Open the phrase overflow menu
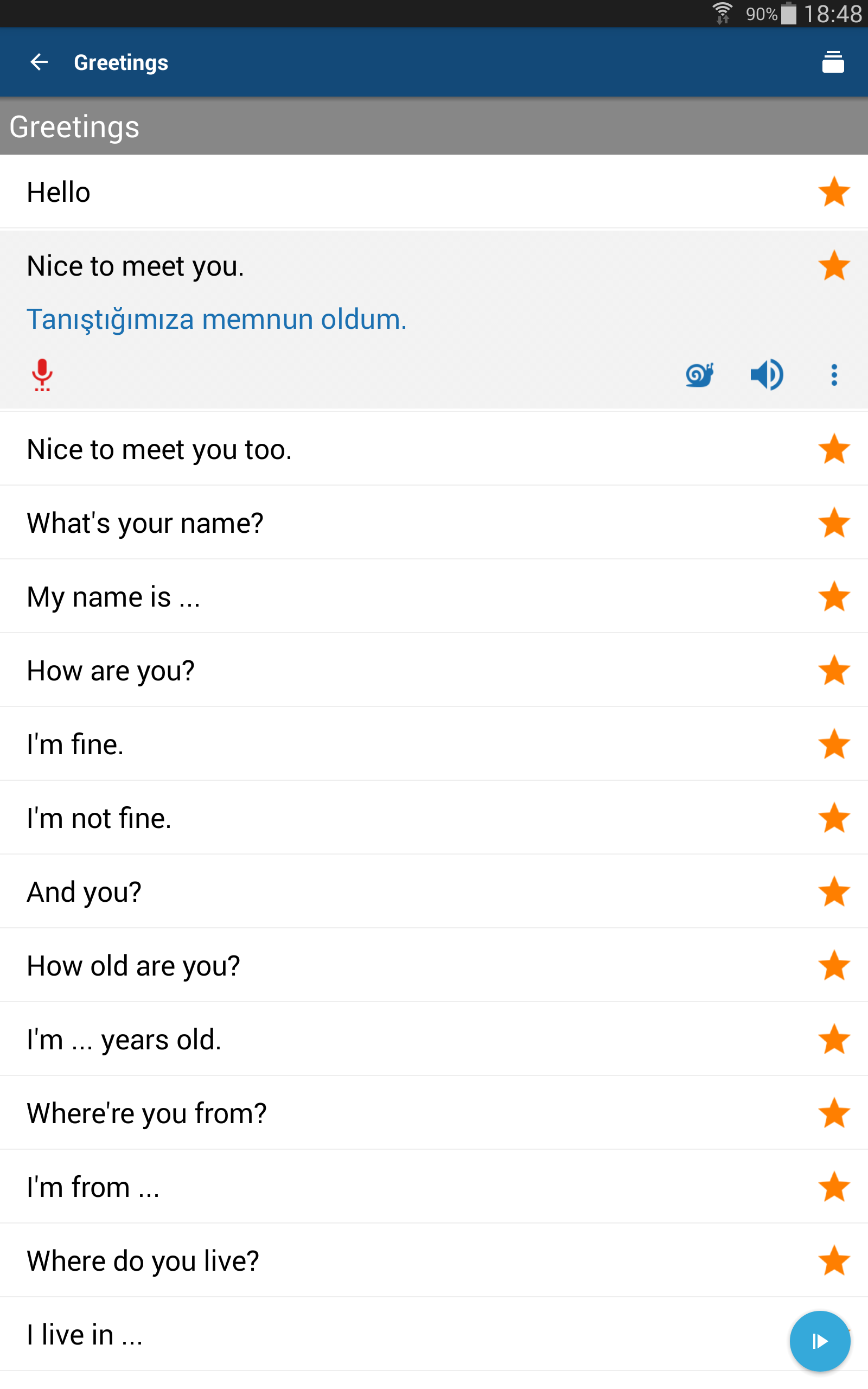 (x=834, y=375)
